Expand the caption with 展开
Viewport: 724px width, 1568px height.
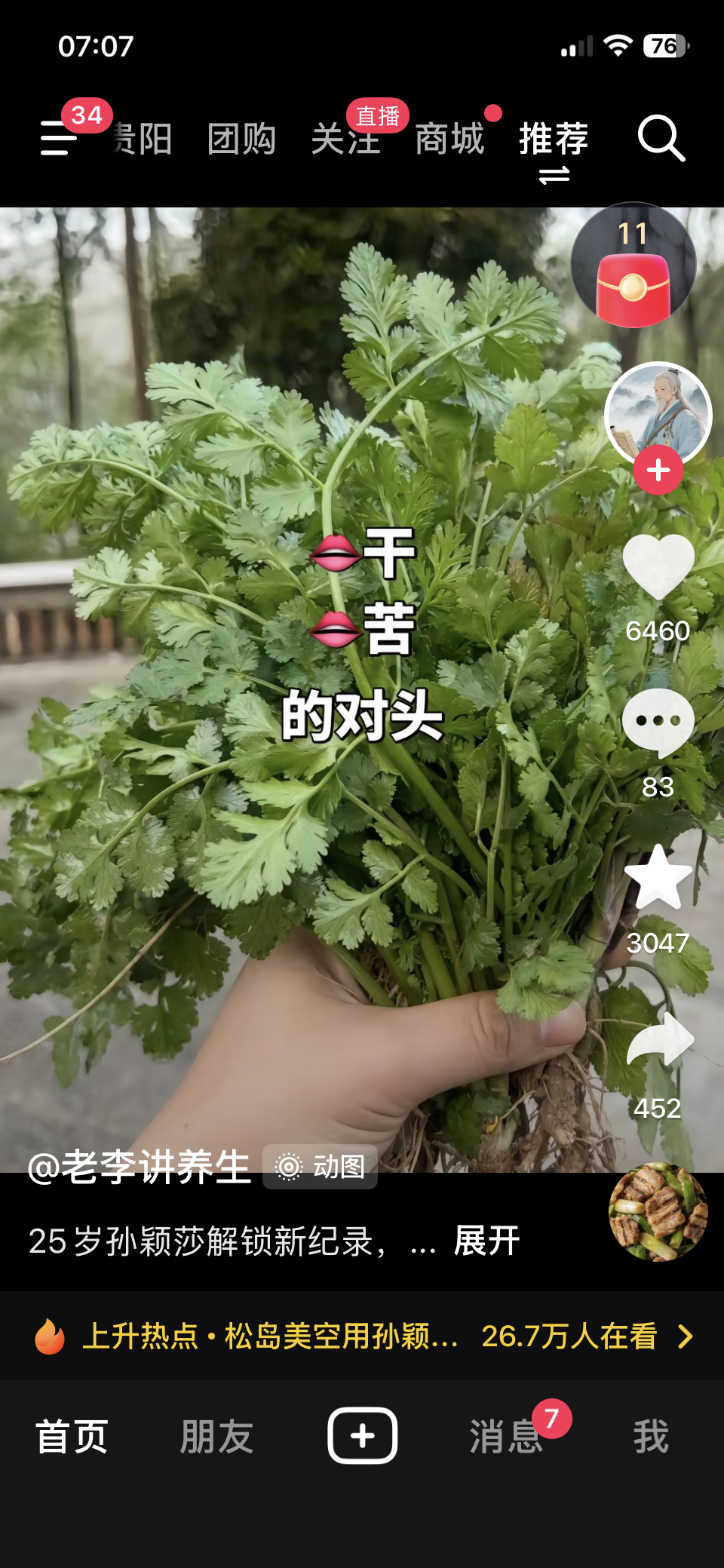(x=486, y=1241)
